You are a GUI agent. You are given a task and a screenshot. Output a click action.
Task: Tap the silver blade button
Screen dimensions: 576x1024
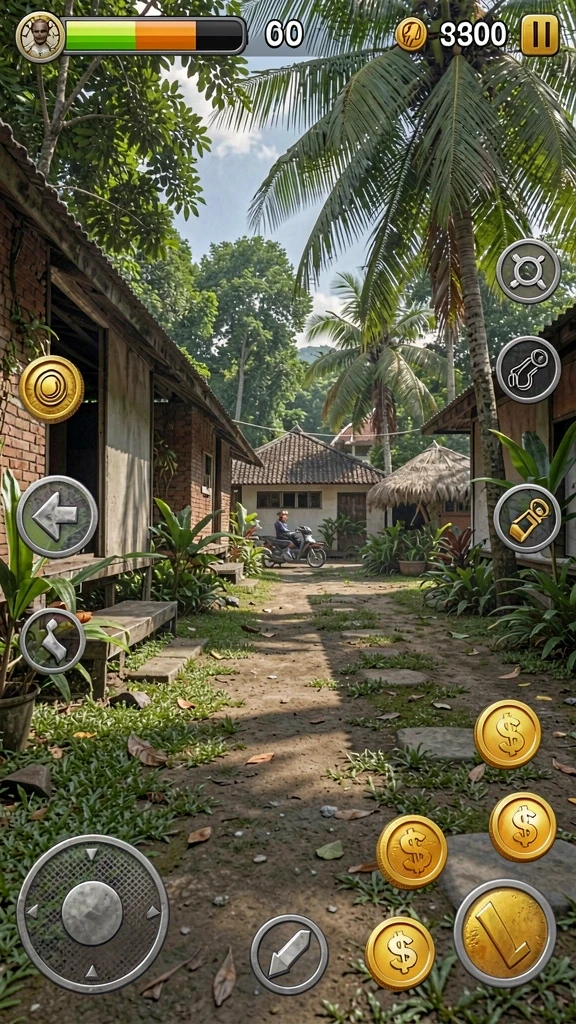289,954
